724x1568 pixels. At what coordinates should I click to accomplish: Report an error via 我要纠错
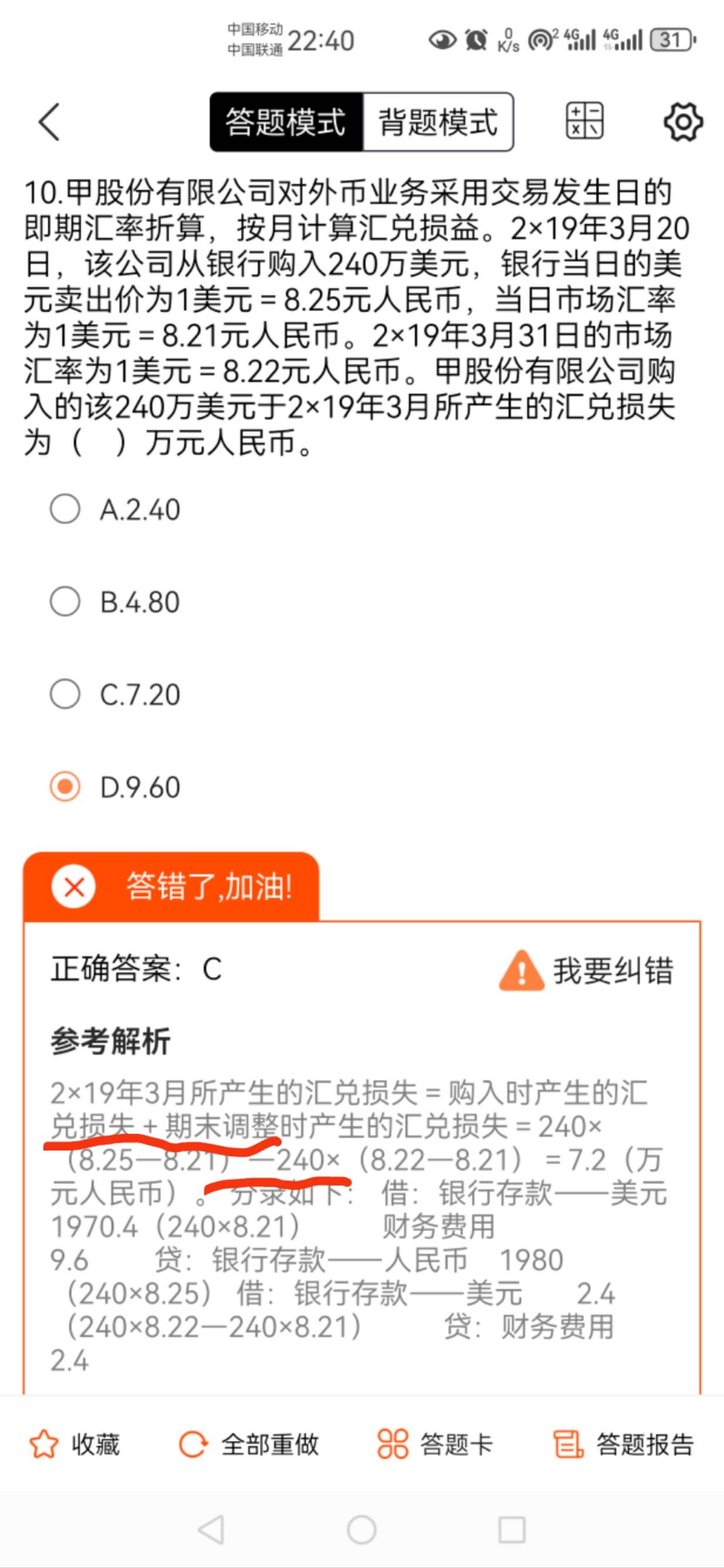pyautogui.click(x=586, y=970)
